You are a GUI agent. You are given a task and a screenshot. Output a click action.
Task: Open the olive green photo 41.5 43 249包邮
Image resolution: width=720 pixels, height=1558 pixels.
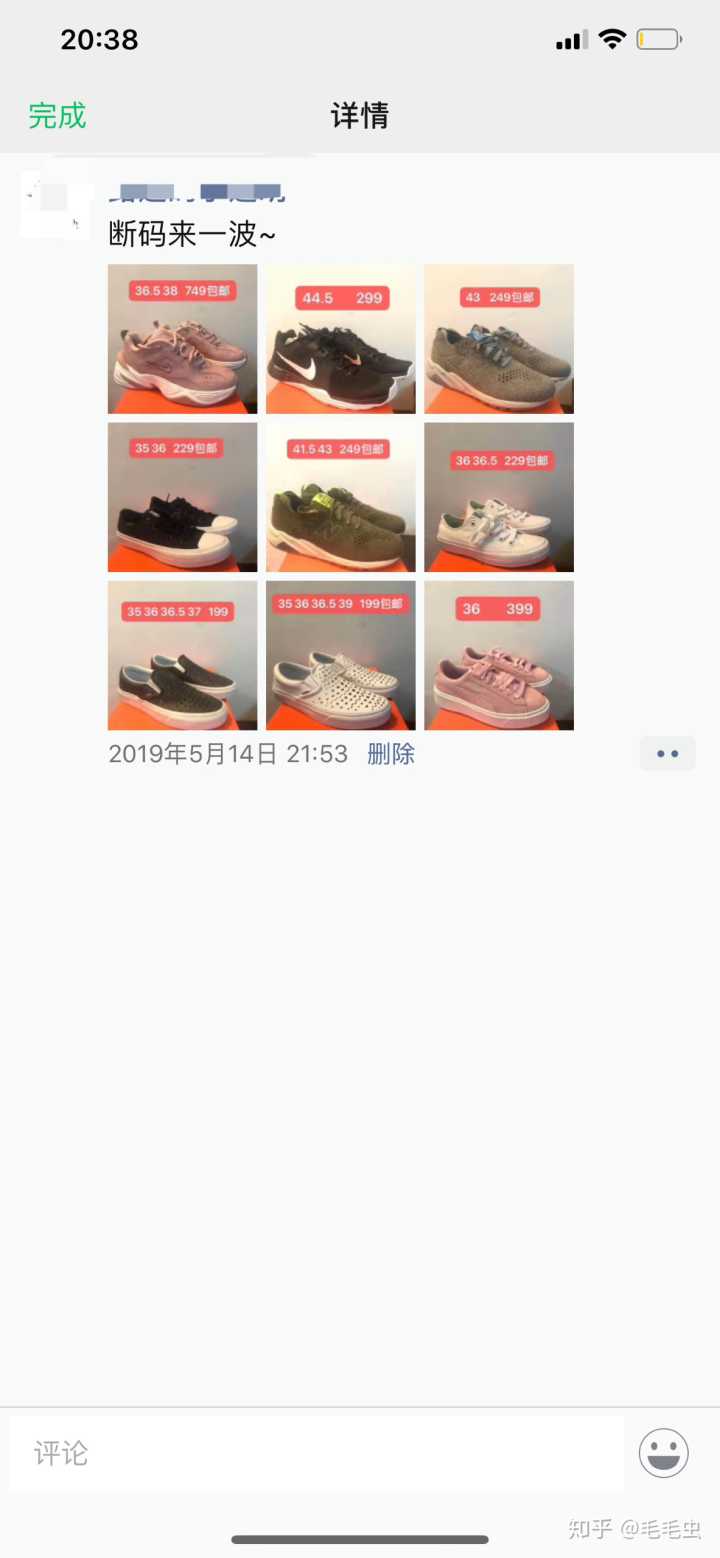click(340, 497)
